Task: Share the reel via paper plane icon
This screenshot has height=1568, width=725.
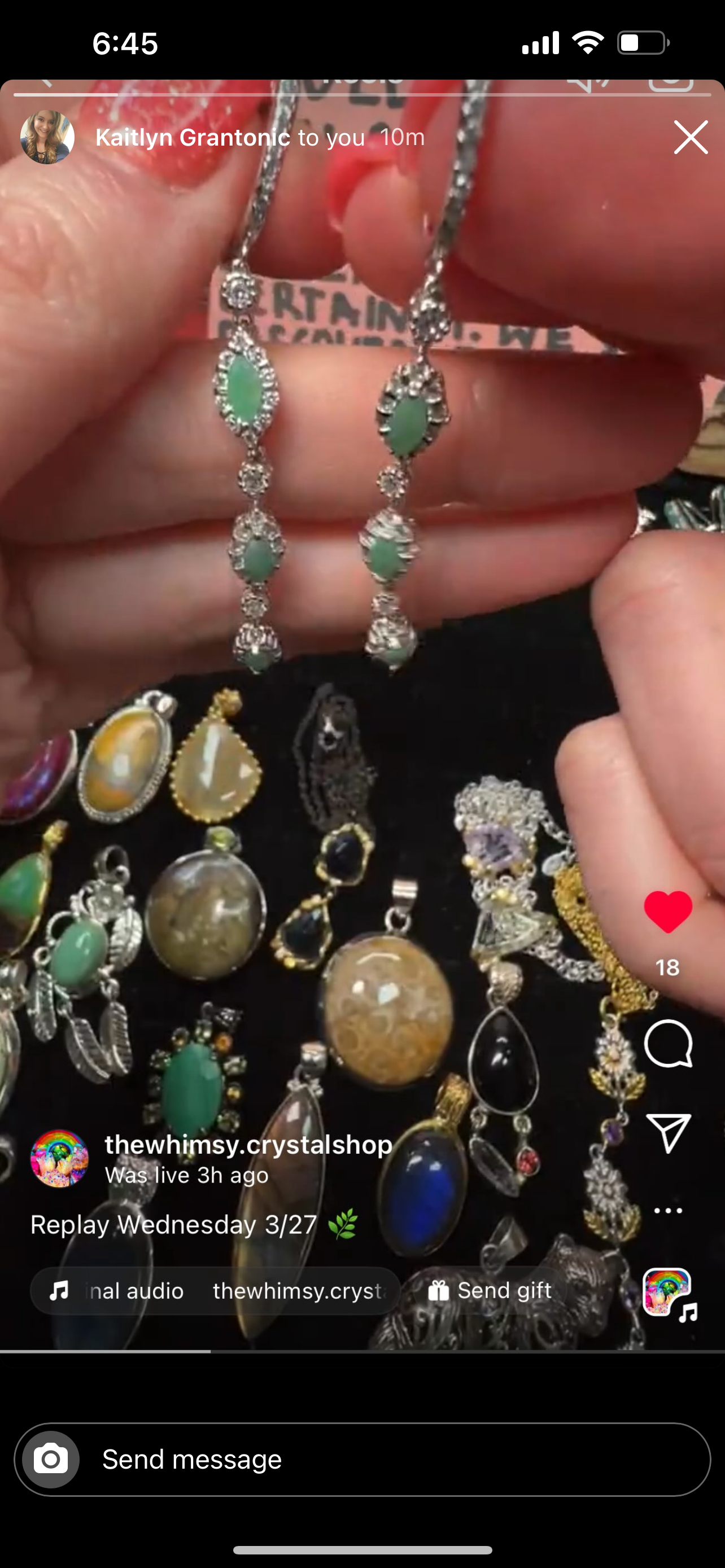Action: pos(668,1133)
